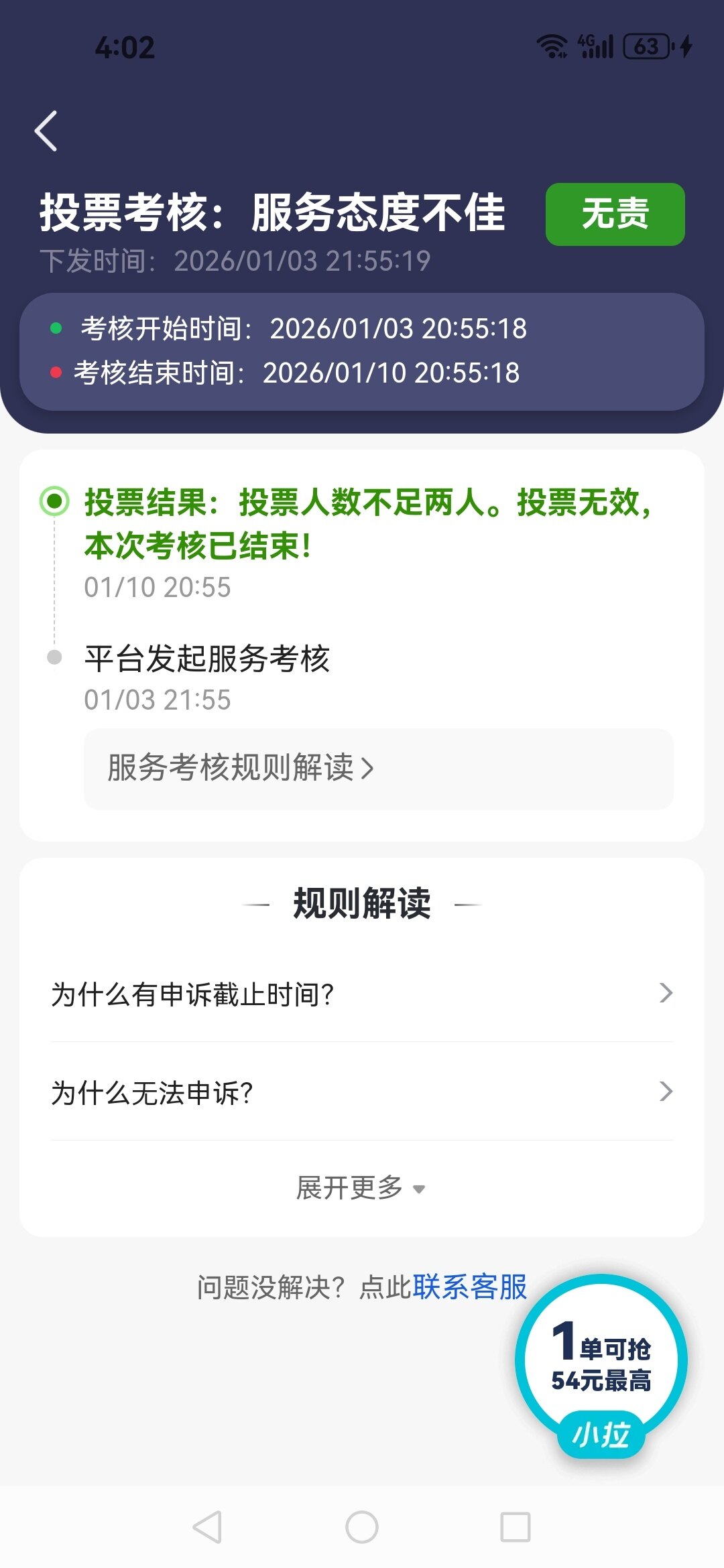Open 服务考核规则解读 link
724x1568 pixels.
point(241,768)
